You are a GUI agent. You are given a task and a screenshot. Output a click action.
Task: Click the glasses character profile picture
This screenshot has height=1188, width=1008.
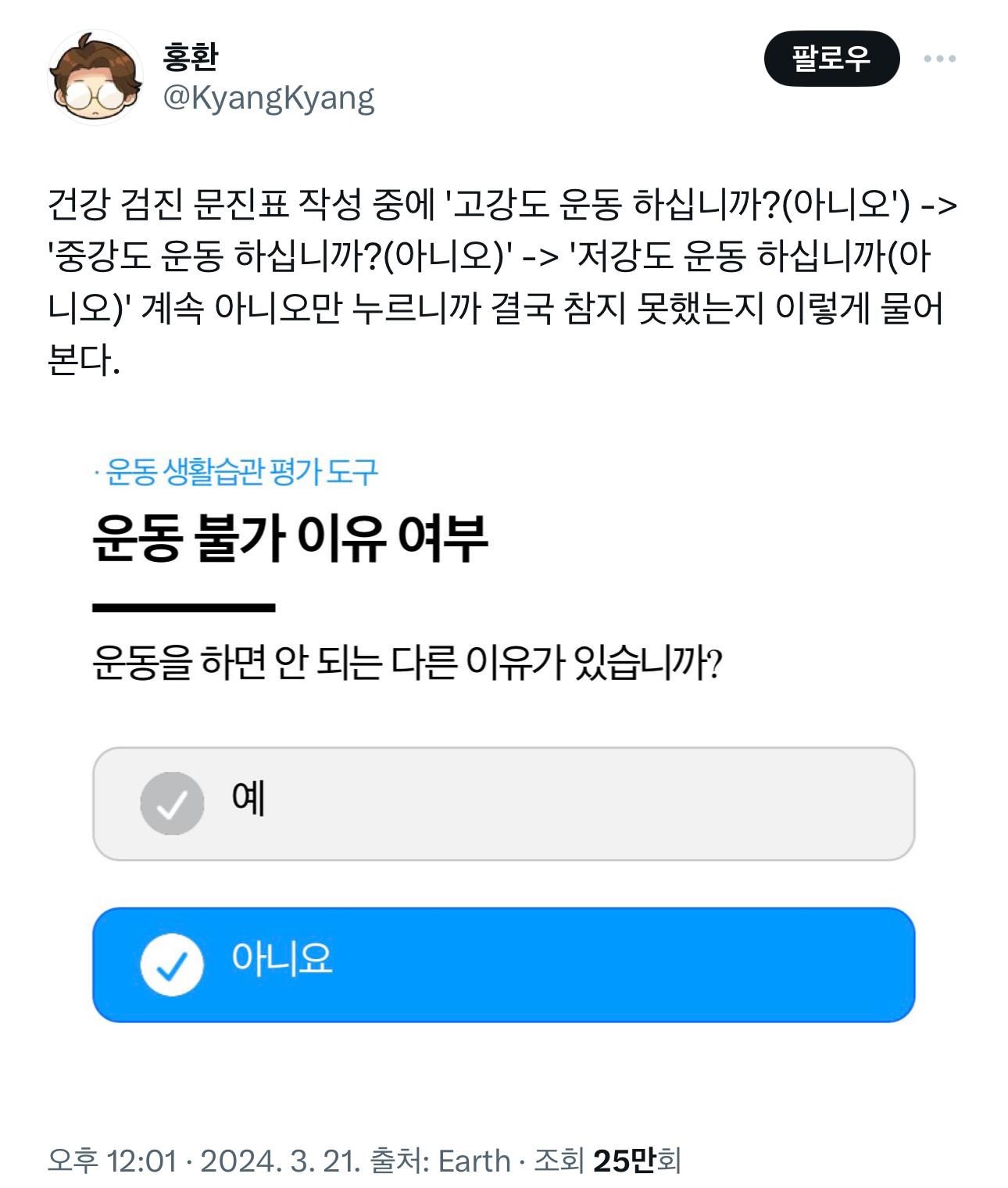(94, 74)
